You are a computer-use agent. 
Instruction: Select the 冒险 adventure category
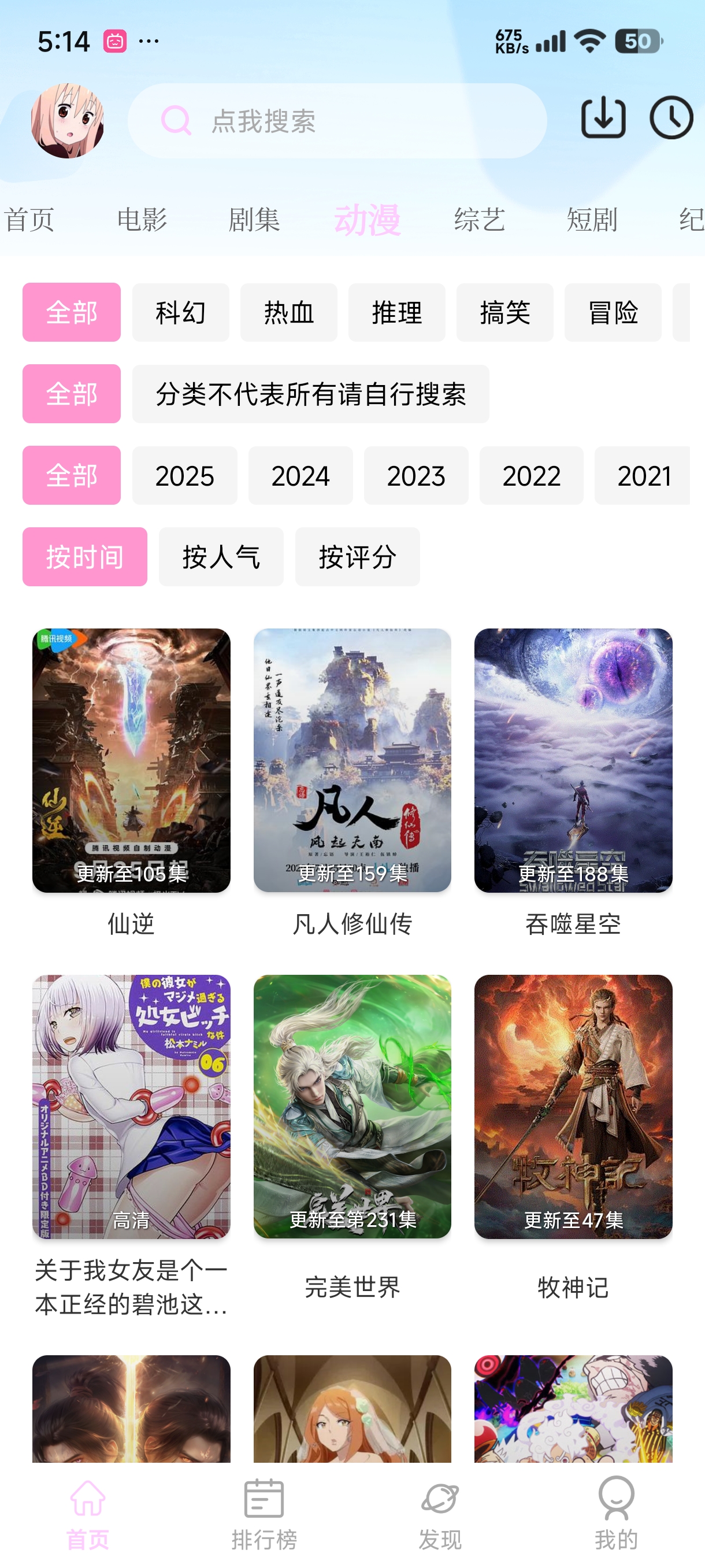614,313
